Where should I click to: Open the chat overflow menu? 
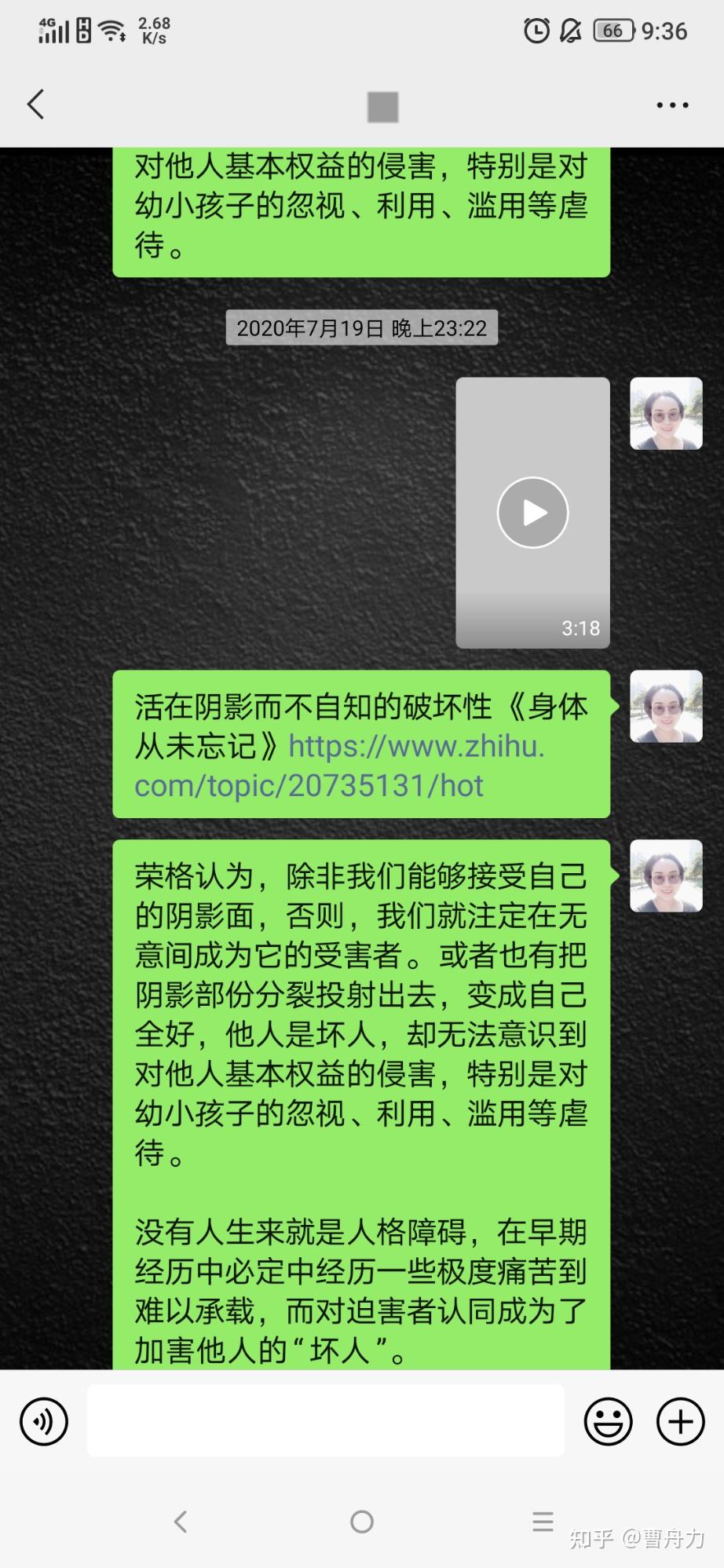[x=672, y=105]
